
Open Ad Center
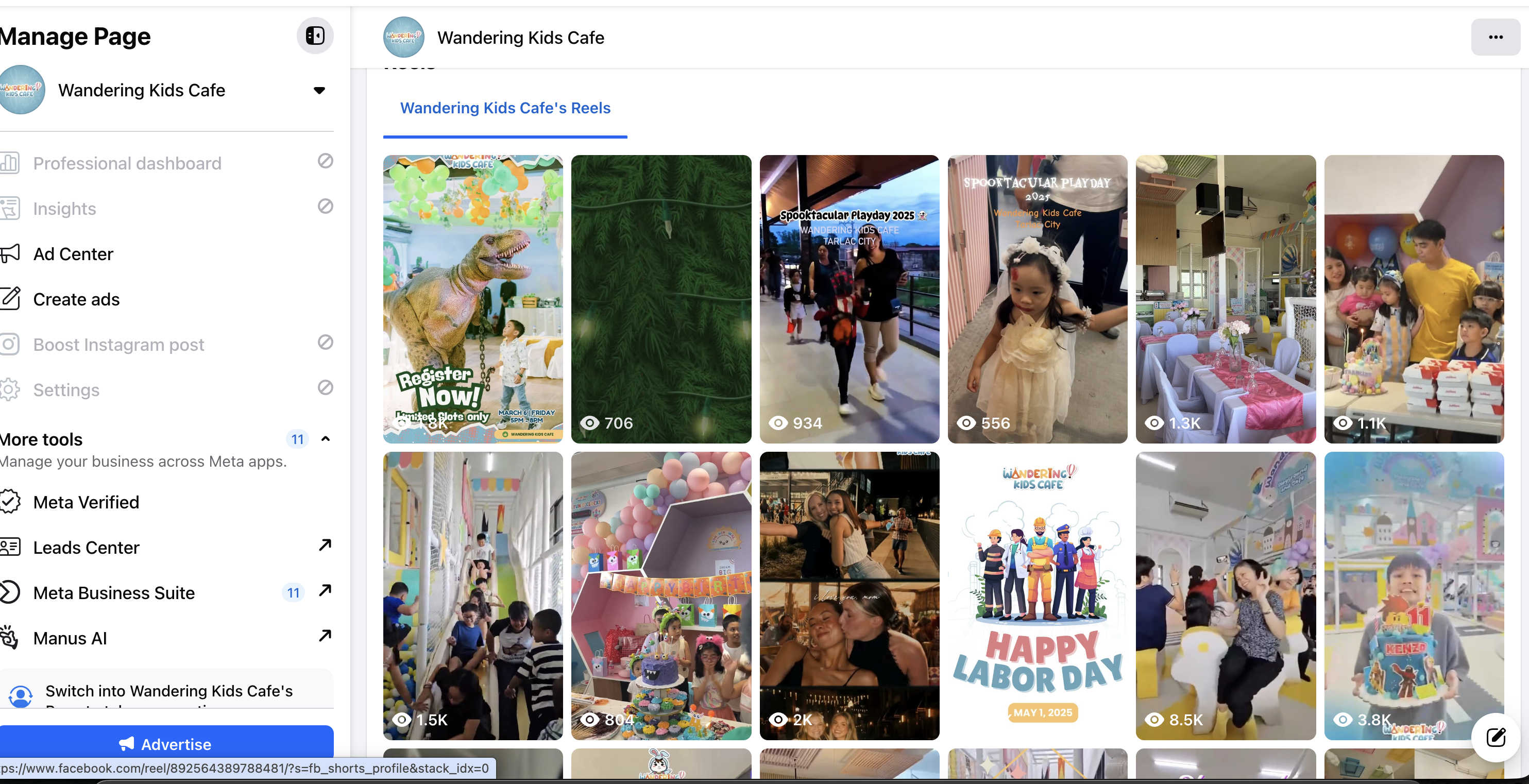pyautogui.click(x=73, y=254)
